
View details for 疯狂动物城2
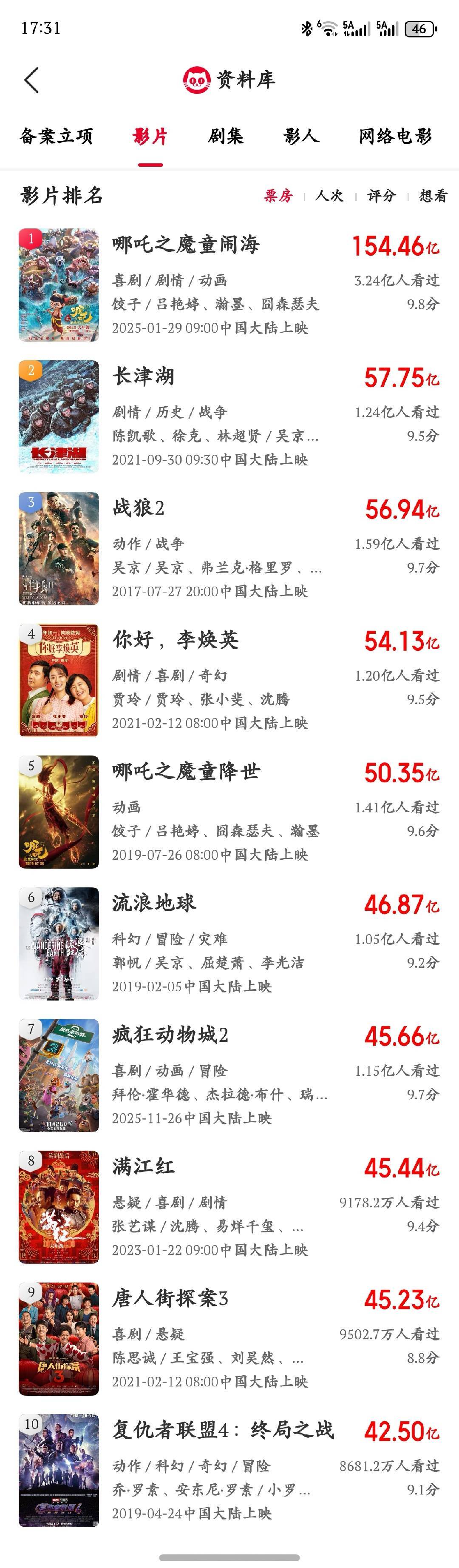pos(229,1075)
